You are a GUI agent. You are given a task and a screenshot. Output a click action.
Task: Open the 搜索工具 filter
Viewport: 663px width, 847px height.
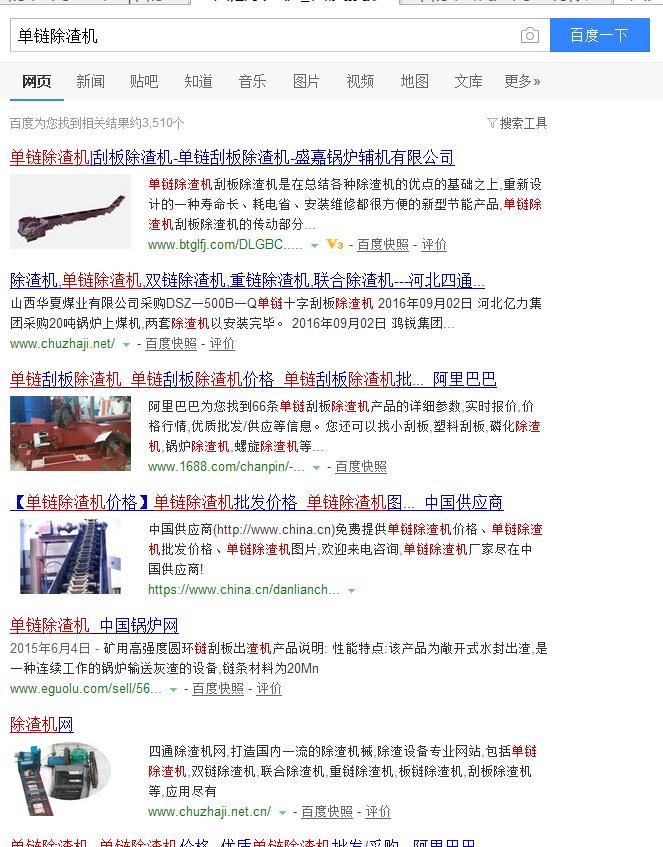pos(517,123)
